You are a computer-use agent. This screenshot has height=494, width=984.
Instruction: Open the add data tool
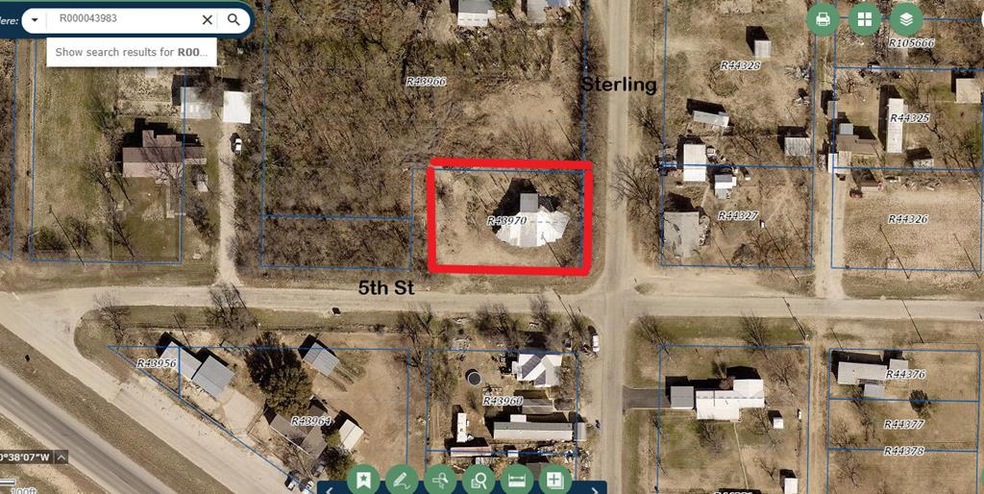tap(555, 480)
